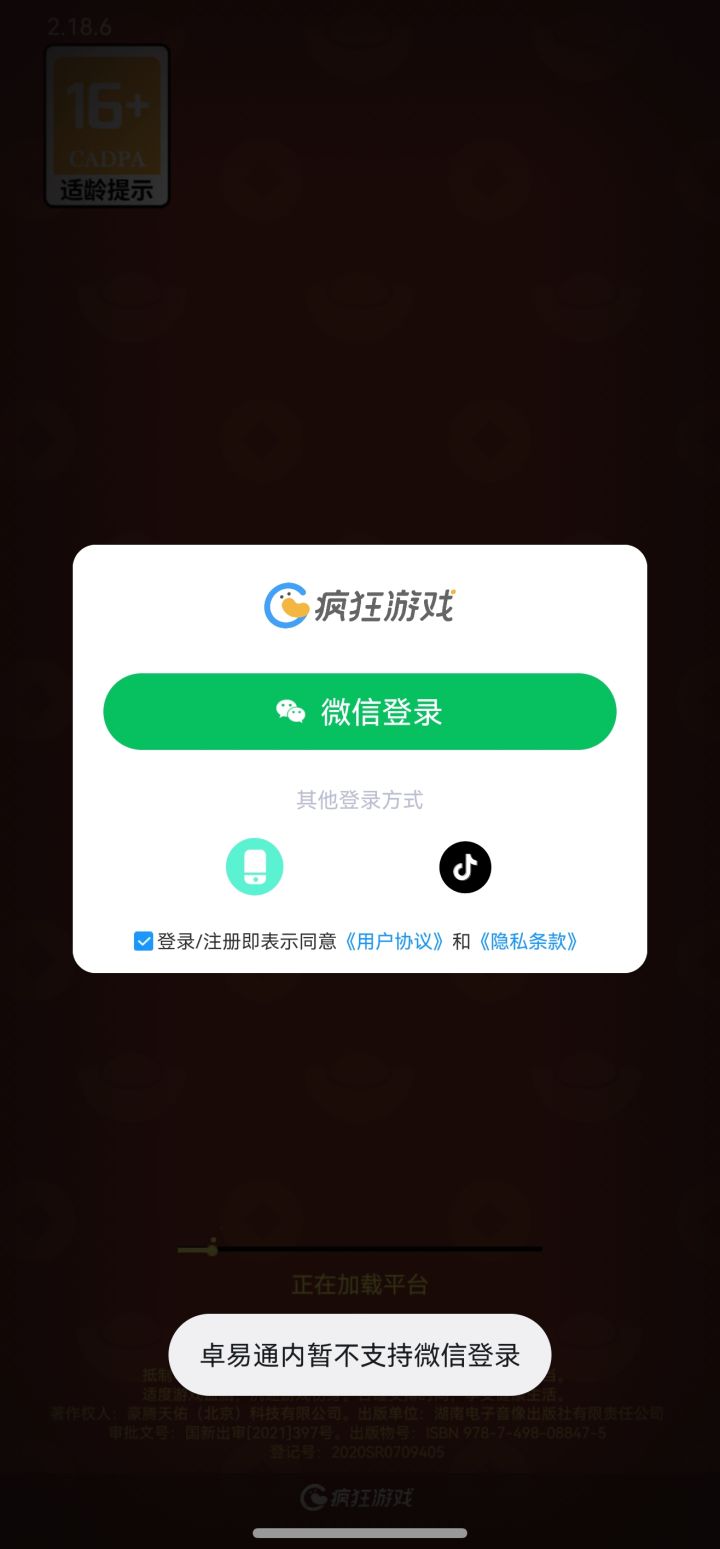The height and width of the screenshot is (1549, 720).
Task: Tap the 正在加载平台 loading text
Action: 359,1286
